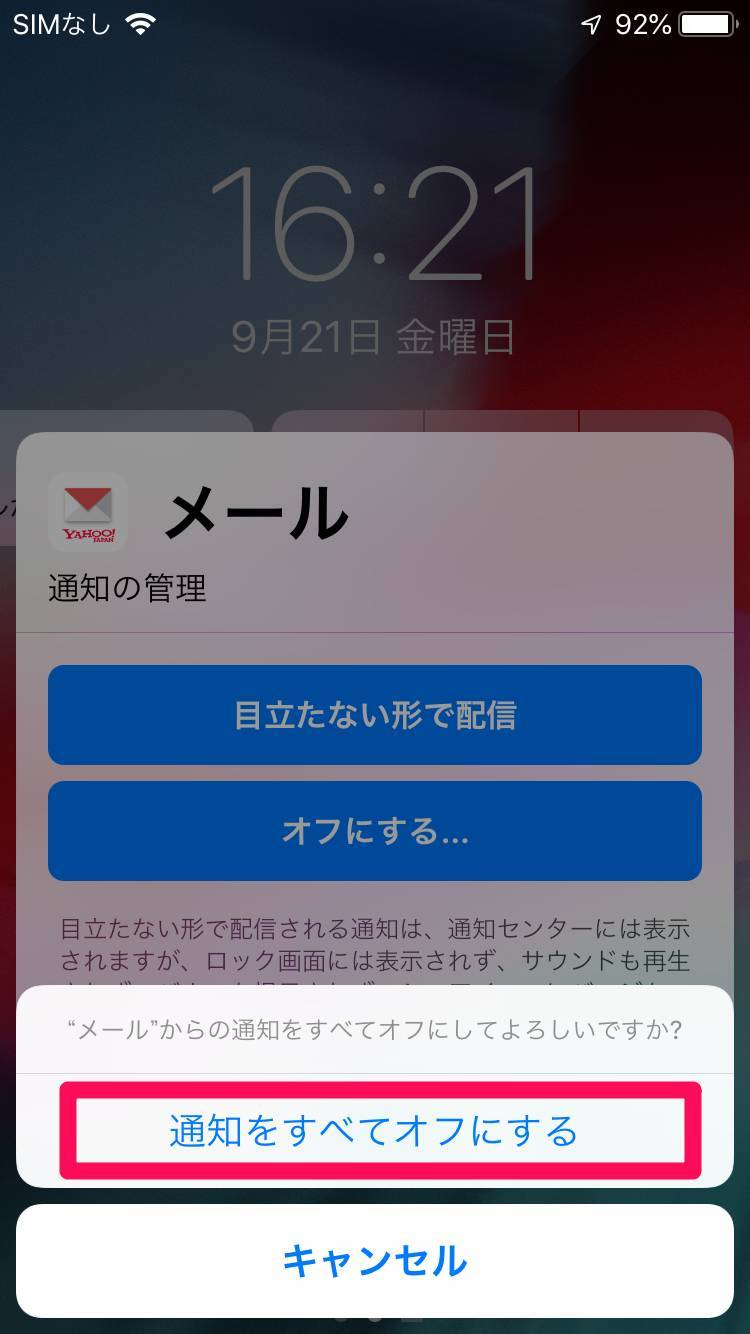Screen dimensions: 750x1334
Task: Tap the 16:21 clock display
Action: coord(375,222)
